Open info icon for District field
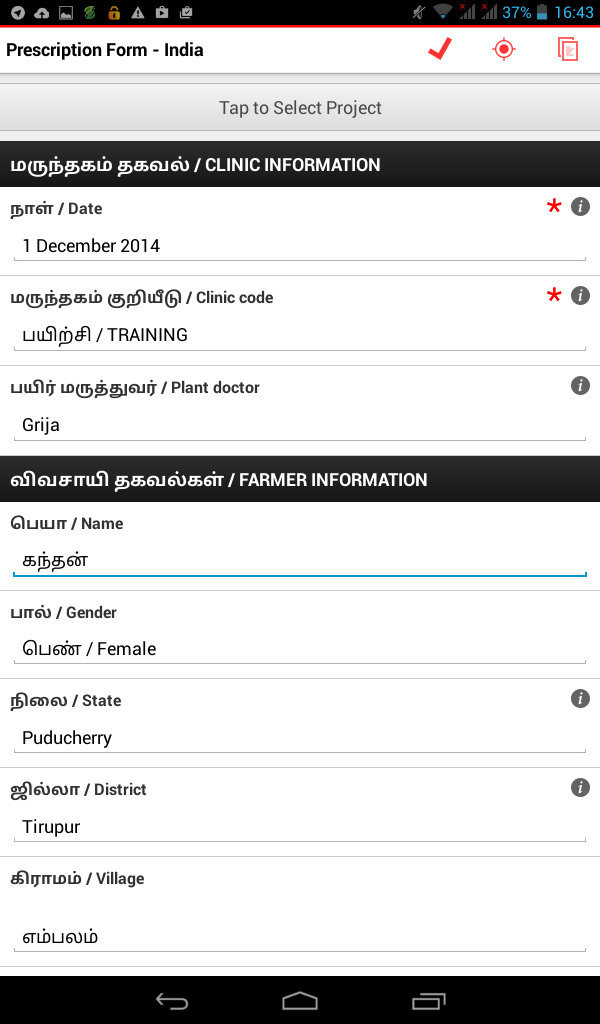The height and width of the screenshot is (1024, 600). [580, 788]
